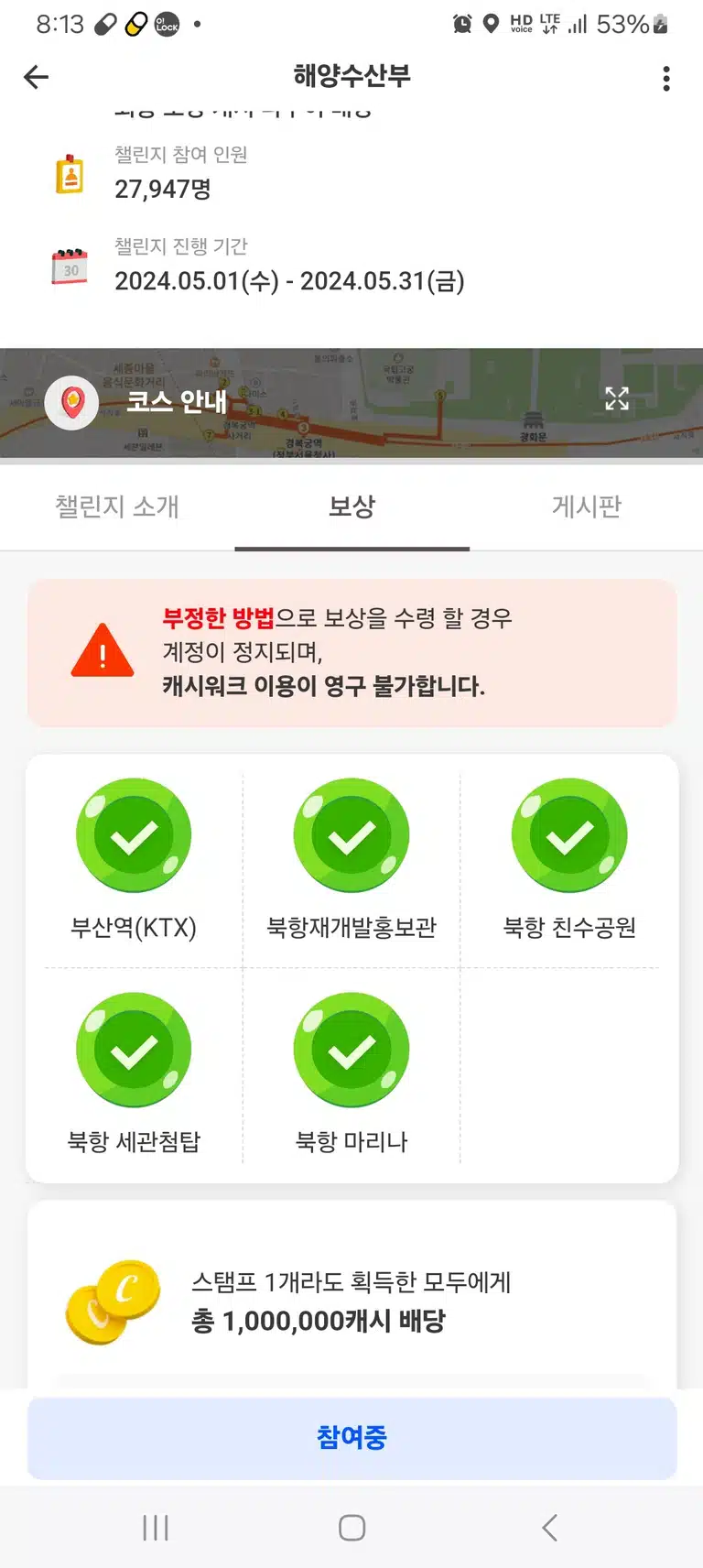Open the recent apps view
This screenshot has width=703, height=1568.
pyautogui.click(x=156, y=1527)
